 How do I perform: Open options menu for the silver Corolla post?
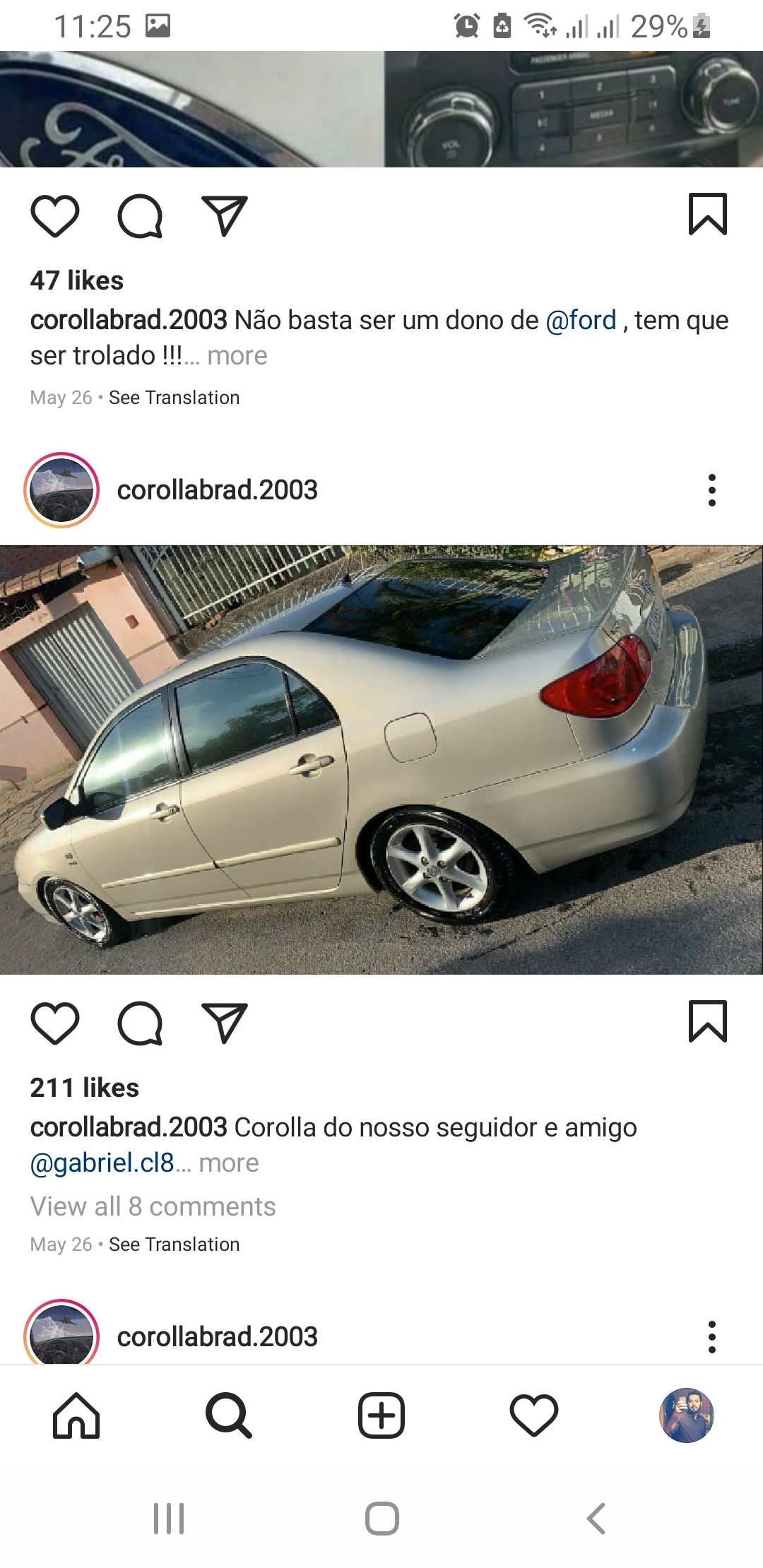[x=712, y=490]
